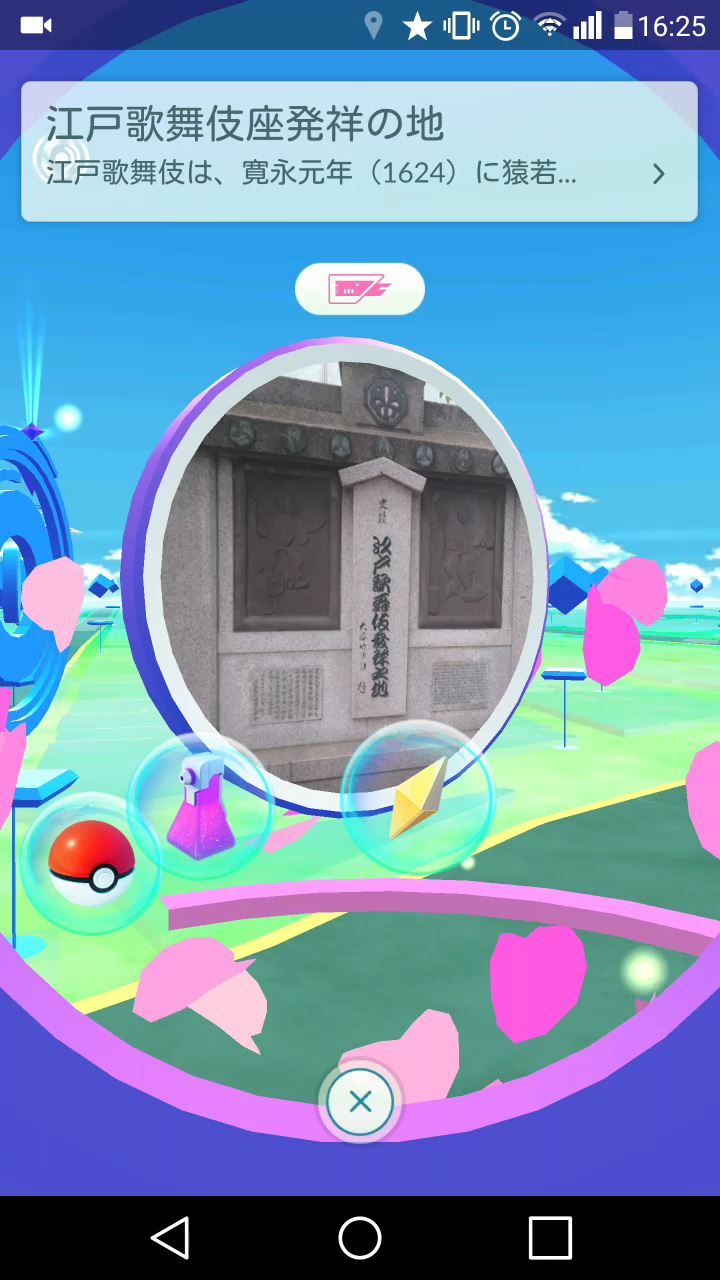Expand the 江戸歌舞伎座発祥の地 description chevron
This screenshot has width=720, height=1280.
658,175
